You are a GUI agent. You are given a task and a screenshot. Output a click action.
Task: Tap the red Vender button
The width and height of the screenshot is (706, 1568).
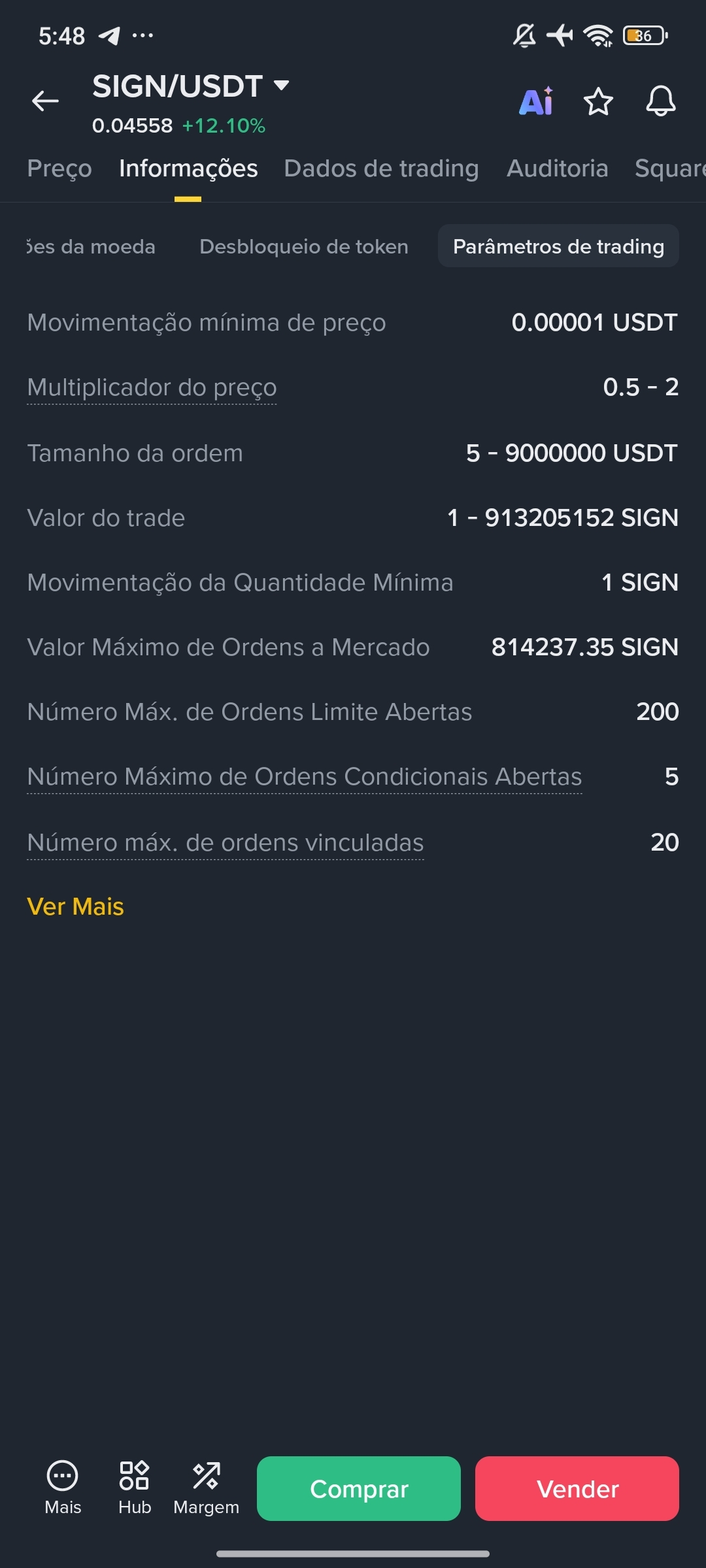click(577, 1489)
